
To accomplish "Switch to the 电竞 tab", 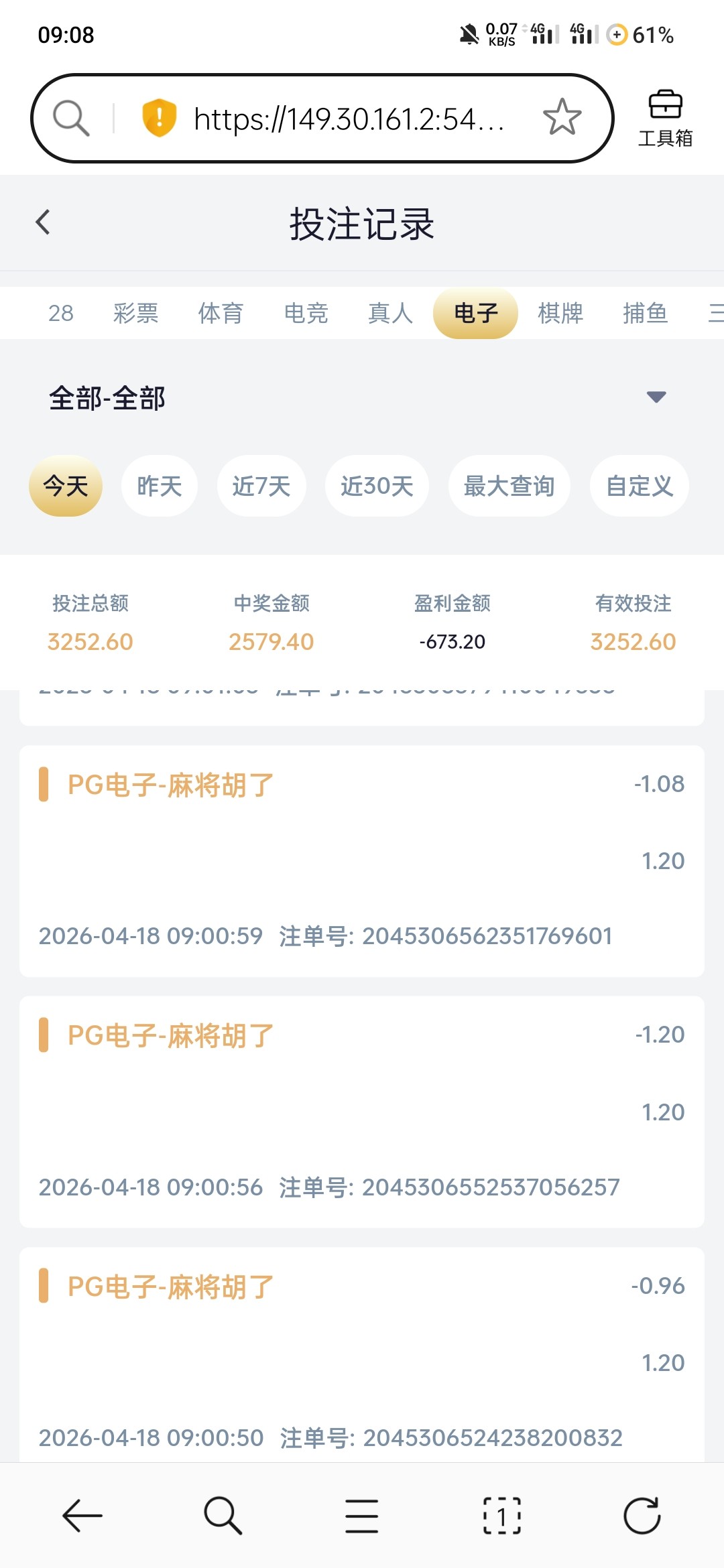I will [306, 313].
